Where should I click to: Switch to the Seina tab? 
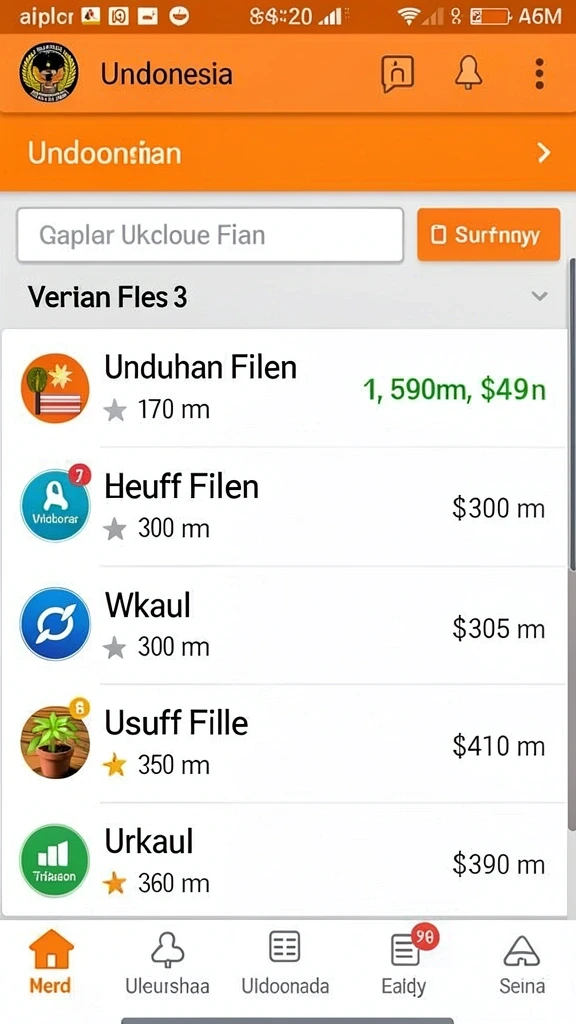[x=522, y=961]
